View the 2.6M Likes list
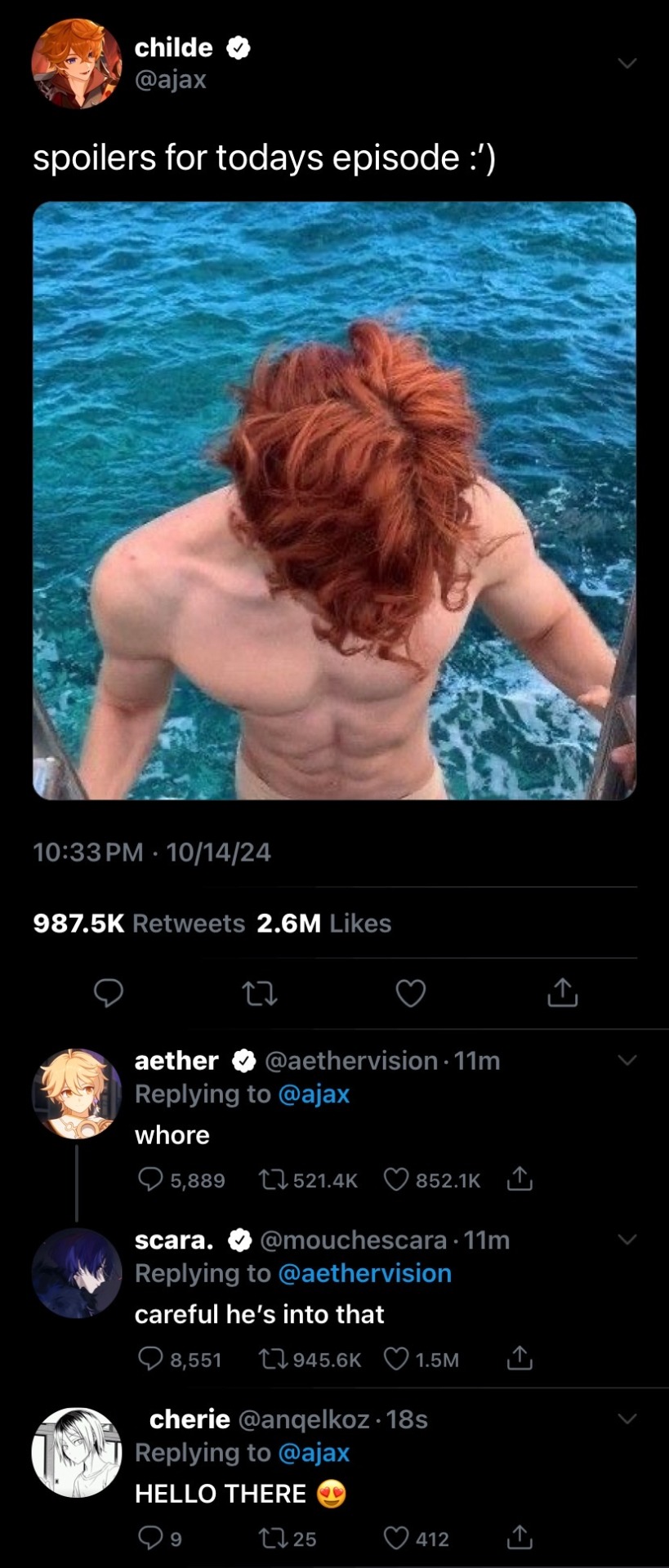 (323, 924)
